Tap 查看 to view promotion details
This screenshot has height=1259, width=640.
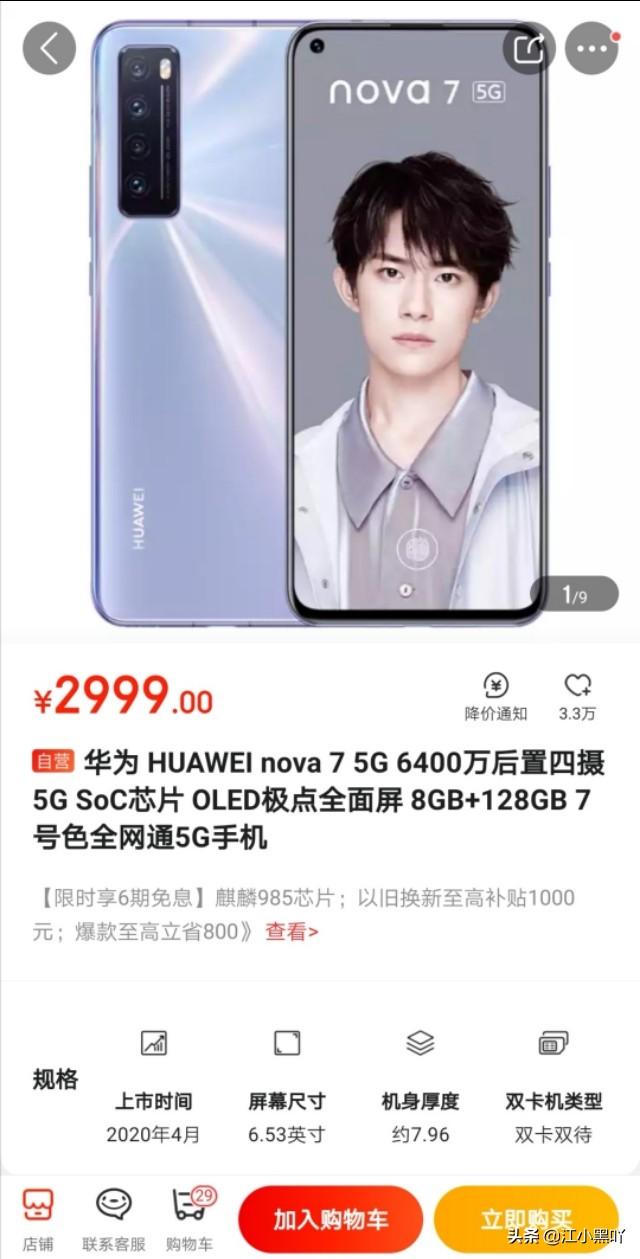291,932
